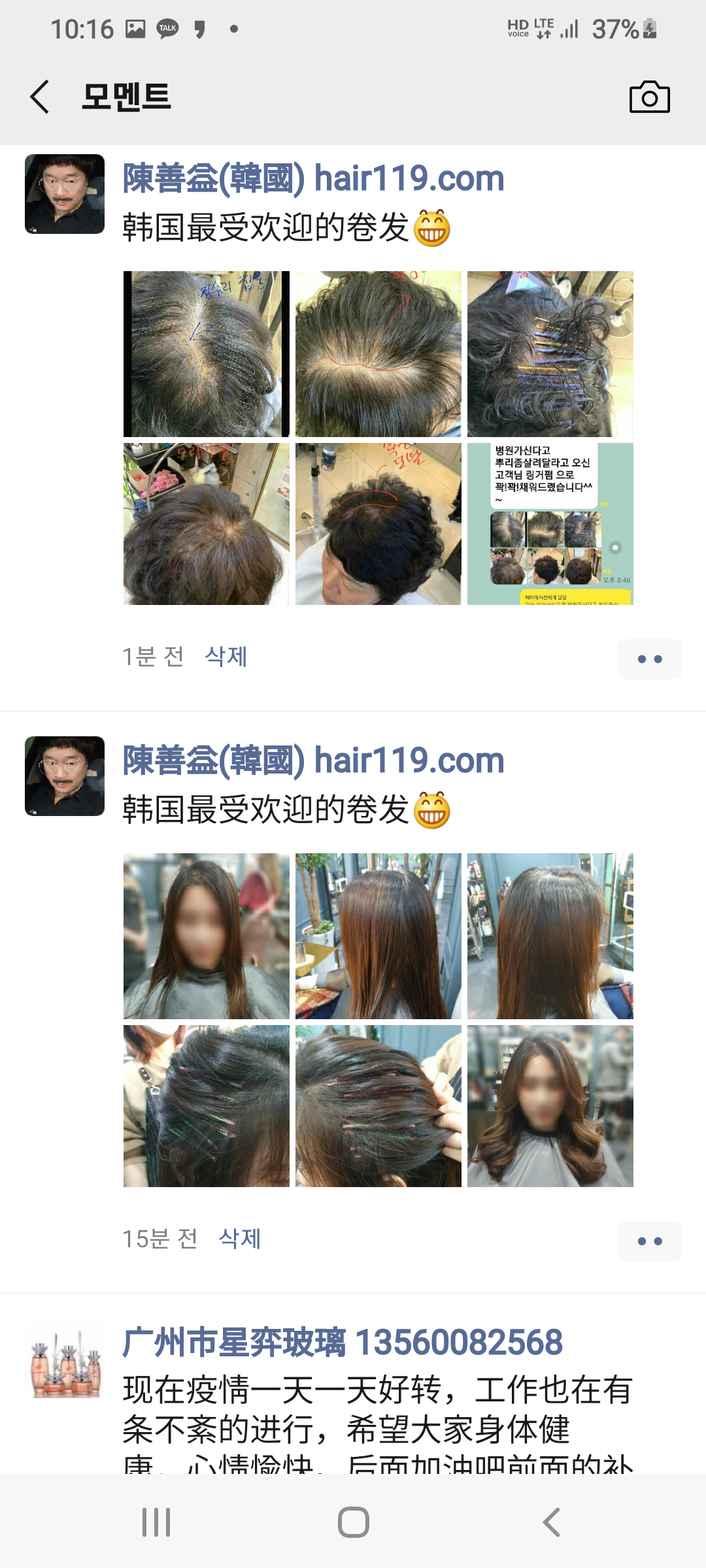Open like/comment options on the 15분 전 post

tap(650, 1241)
